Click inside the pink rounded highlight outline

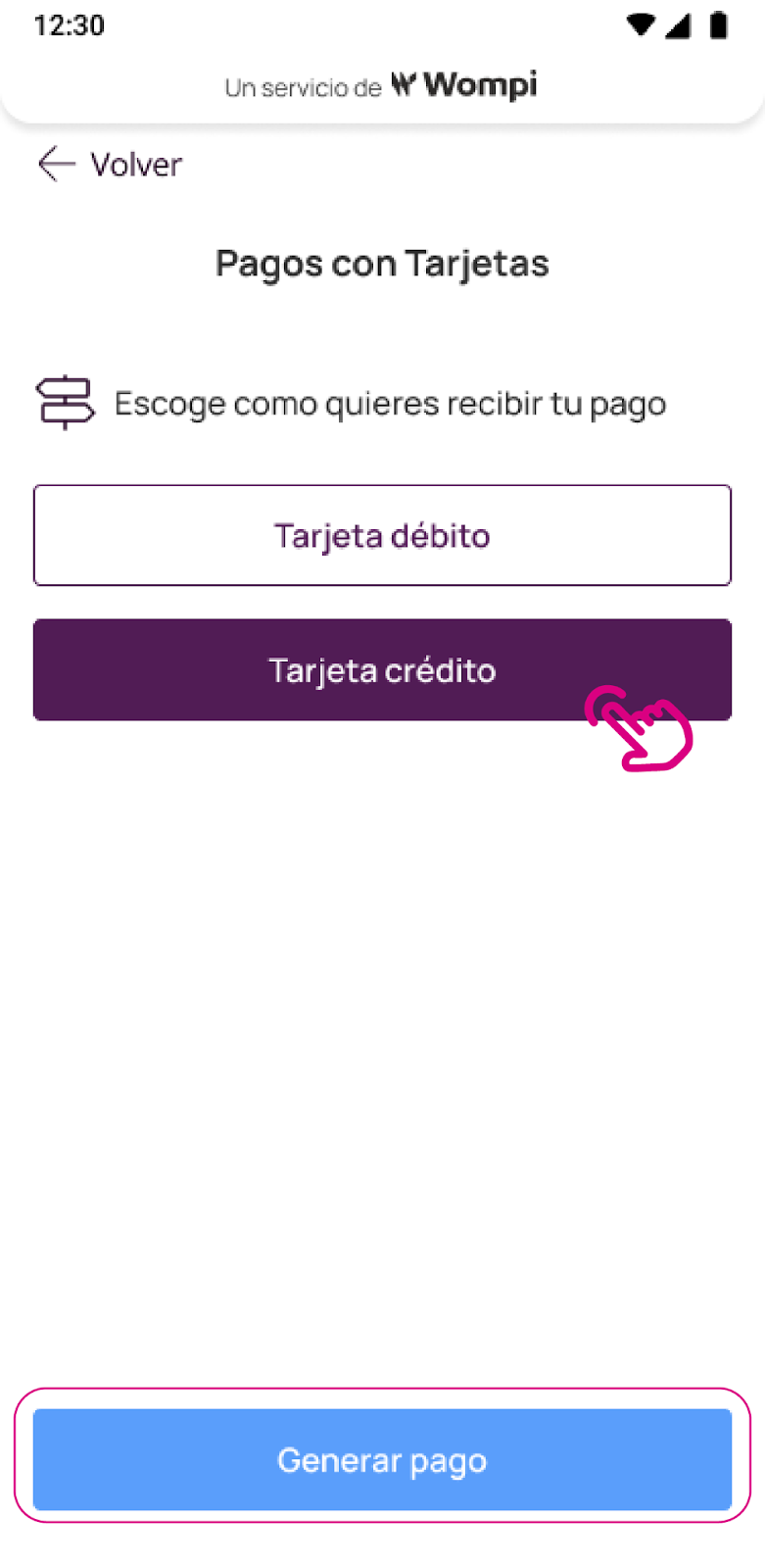click(382, 1460)
